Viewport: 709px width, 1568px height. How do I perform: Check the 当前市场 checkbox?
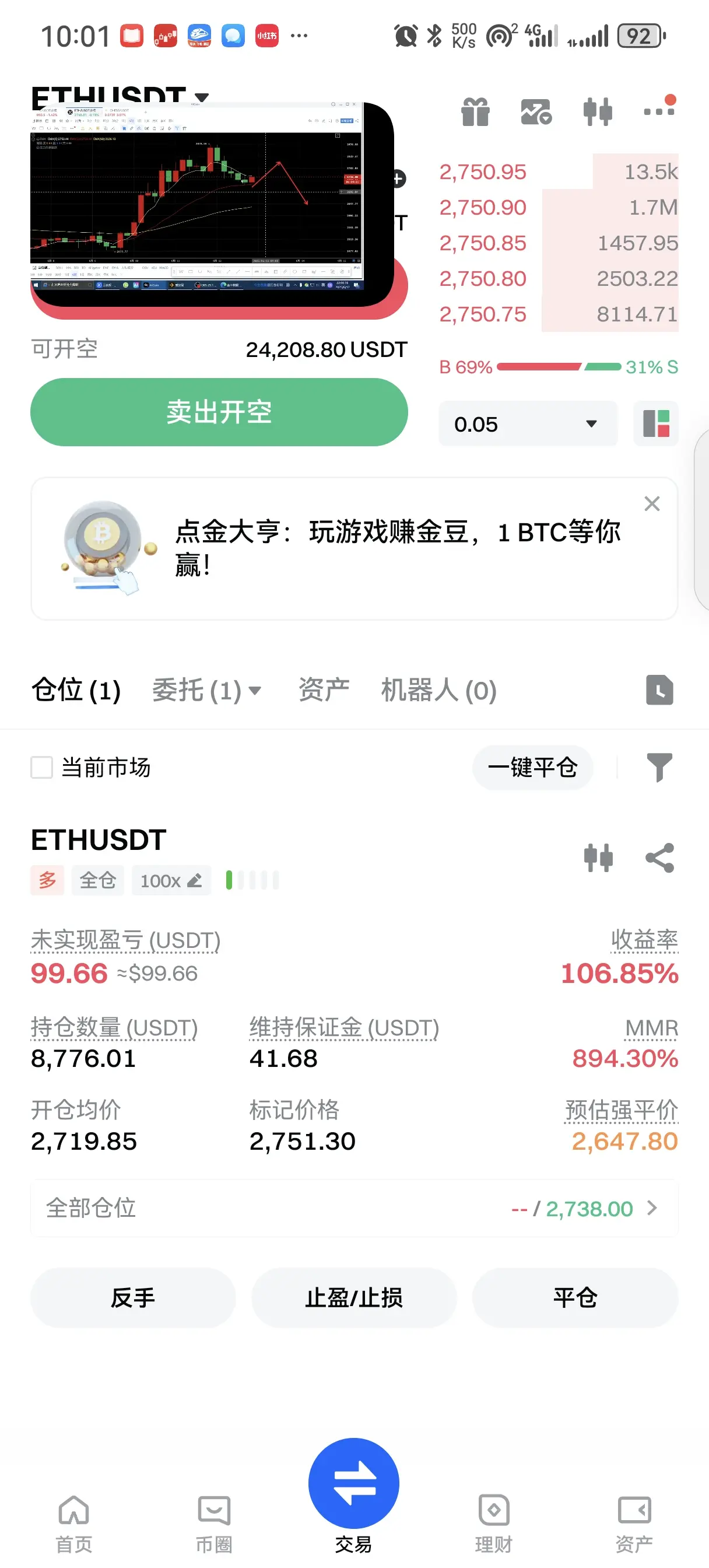pos(42,768)
